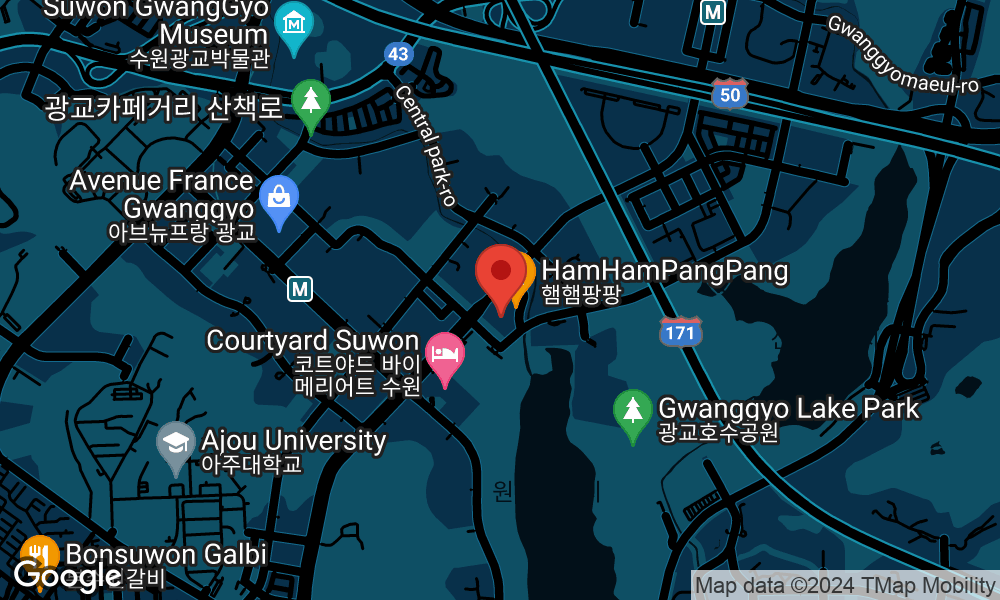Screen dimensions: 1000x600
Task: Tap the Gwanggyo Lake Park marker
Action: tap(632, 411)
